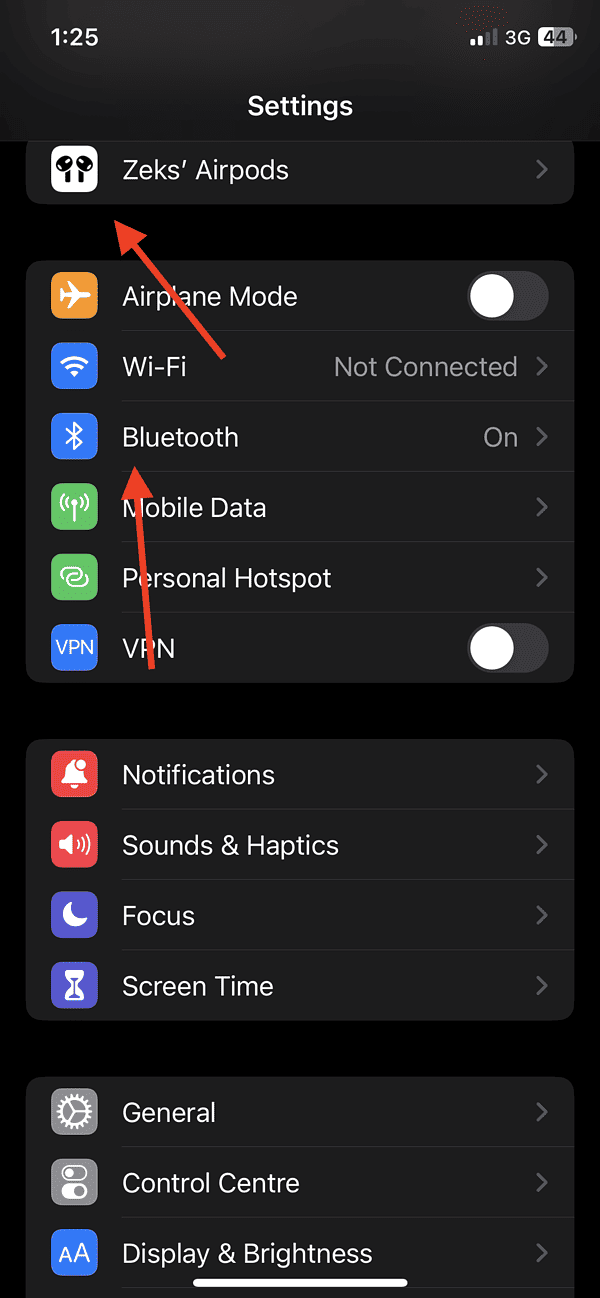The width and height of the screenshot is (600, 1298).
Task: Open Wi-Fi settings
Action: (x=300, y=367)
